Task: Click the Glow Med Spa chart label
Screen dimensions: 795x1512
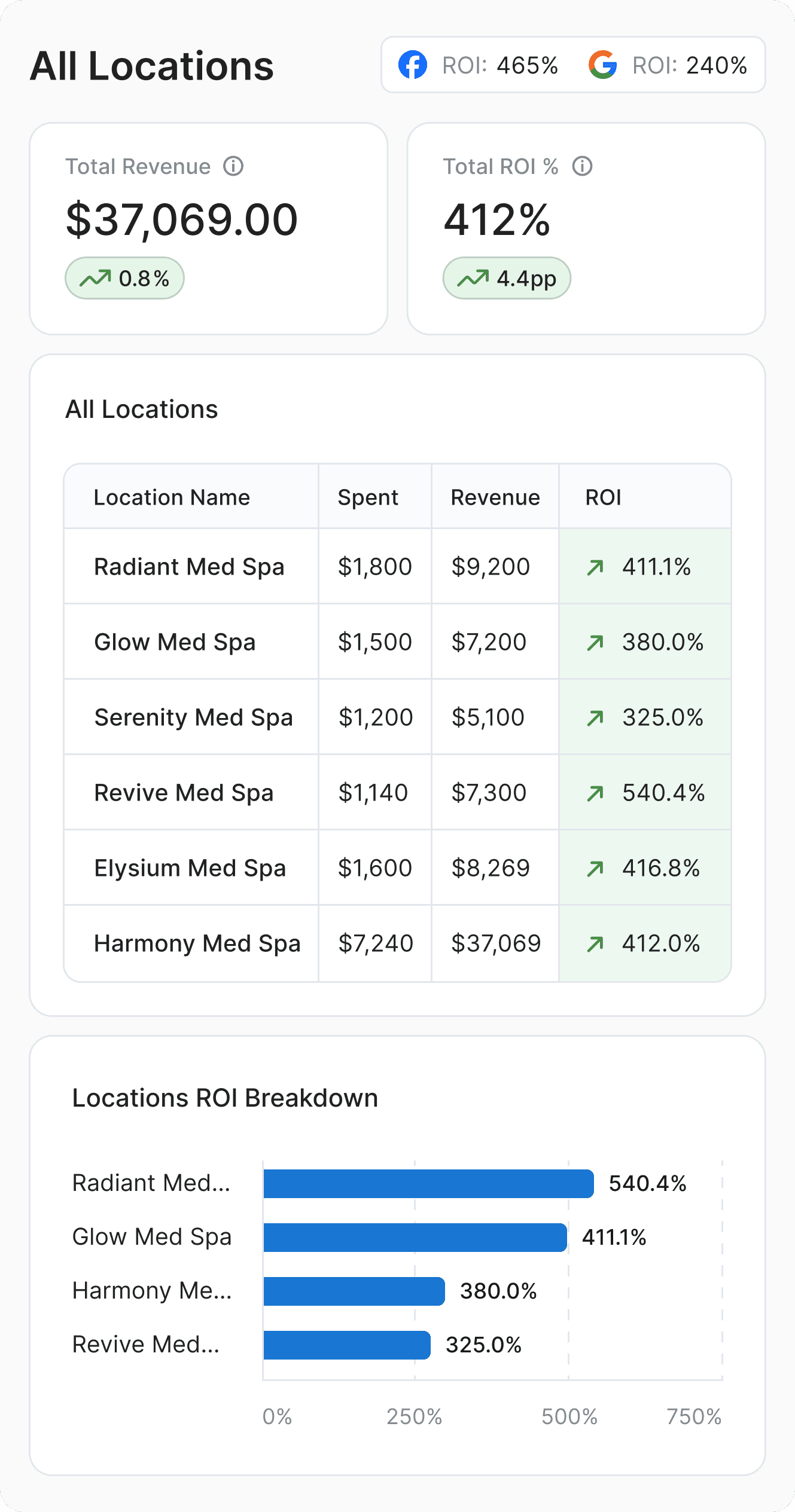Action: point(151,1236)
